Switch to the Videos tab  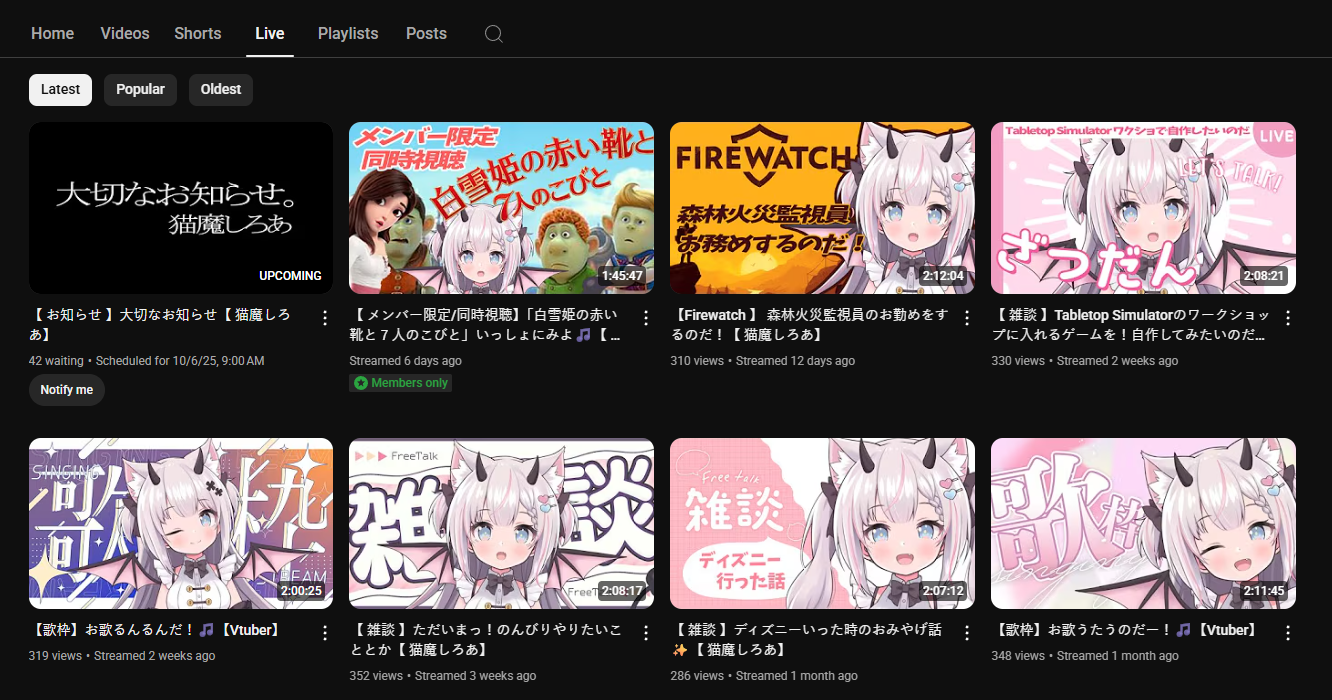pyautogui.click(x=125, y=33)
